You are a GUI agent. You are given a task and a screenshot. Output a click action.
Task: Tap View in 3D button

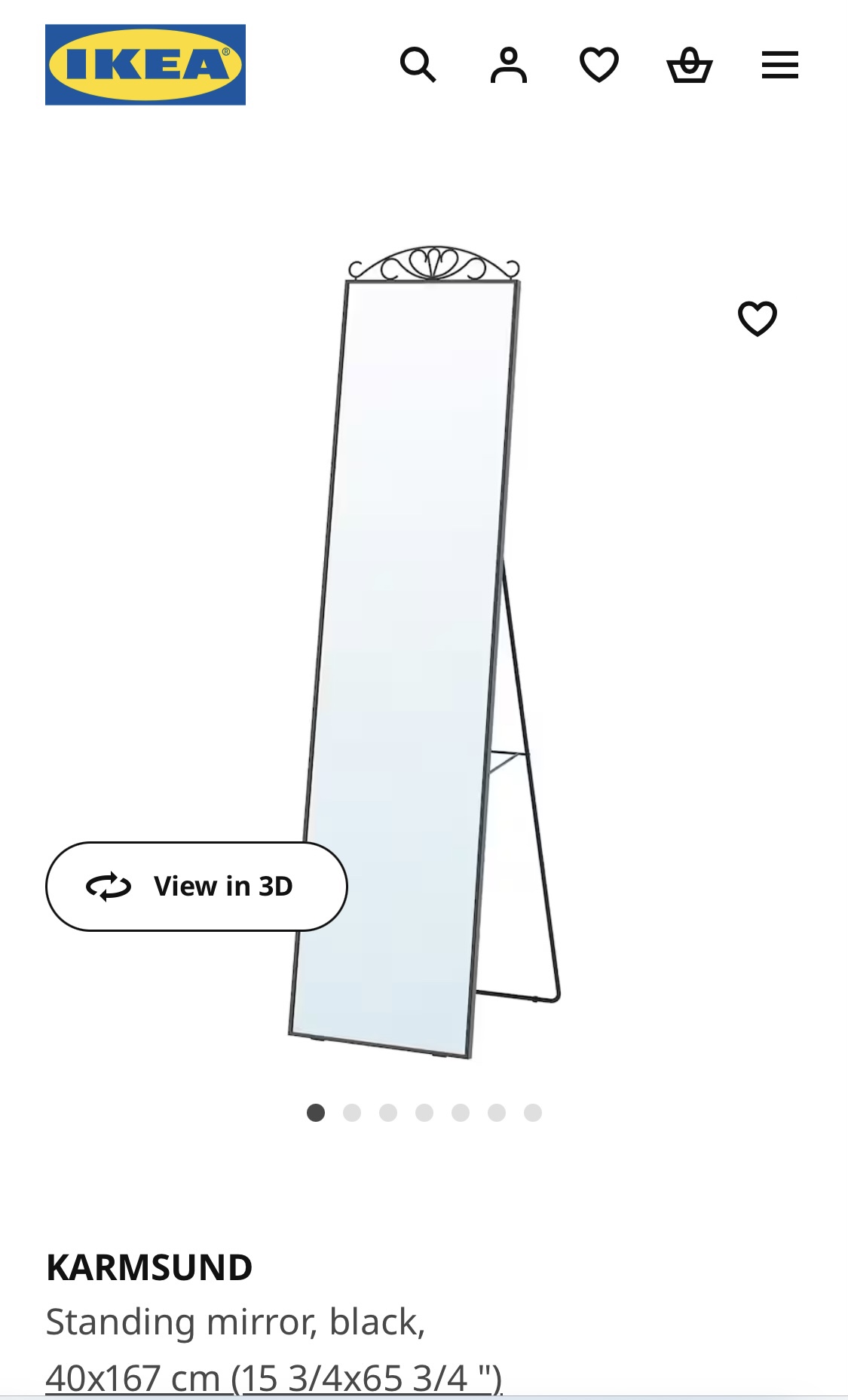(197, 887)
